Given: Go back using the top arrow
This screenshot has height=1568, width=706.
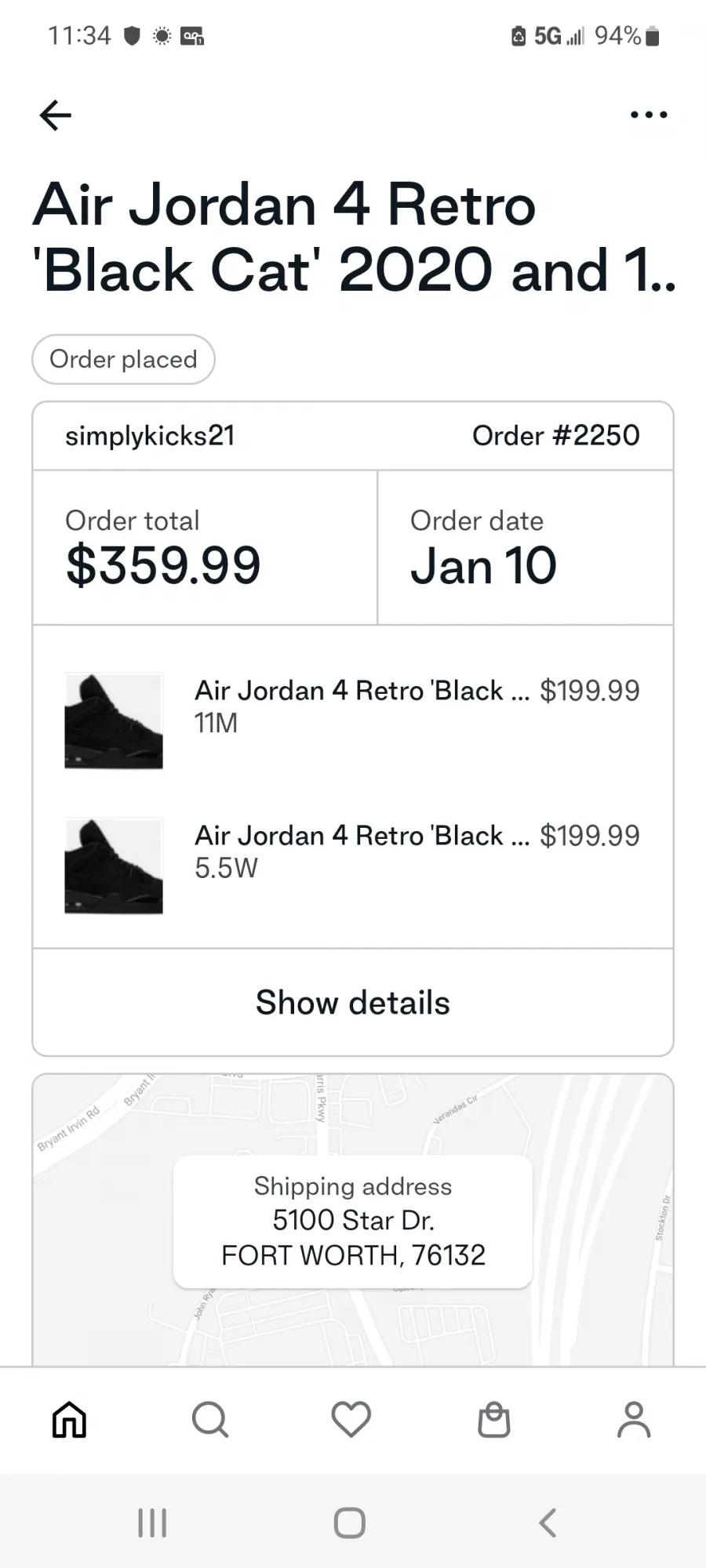Looking at the screenshot, I should click(56, 115).
